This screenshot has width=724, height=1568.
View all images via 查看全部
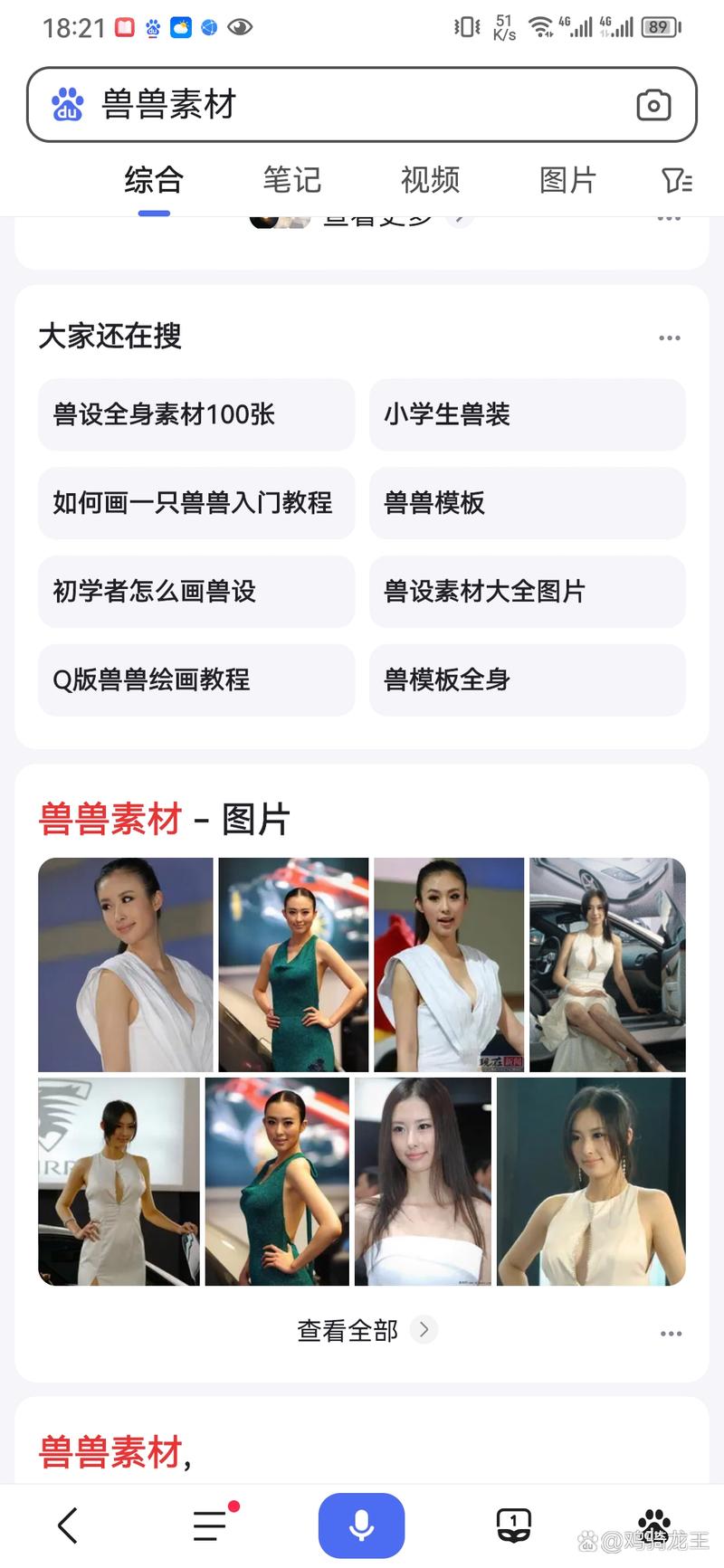click(x=362, y=1330)
